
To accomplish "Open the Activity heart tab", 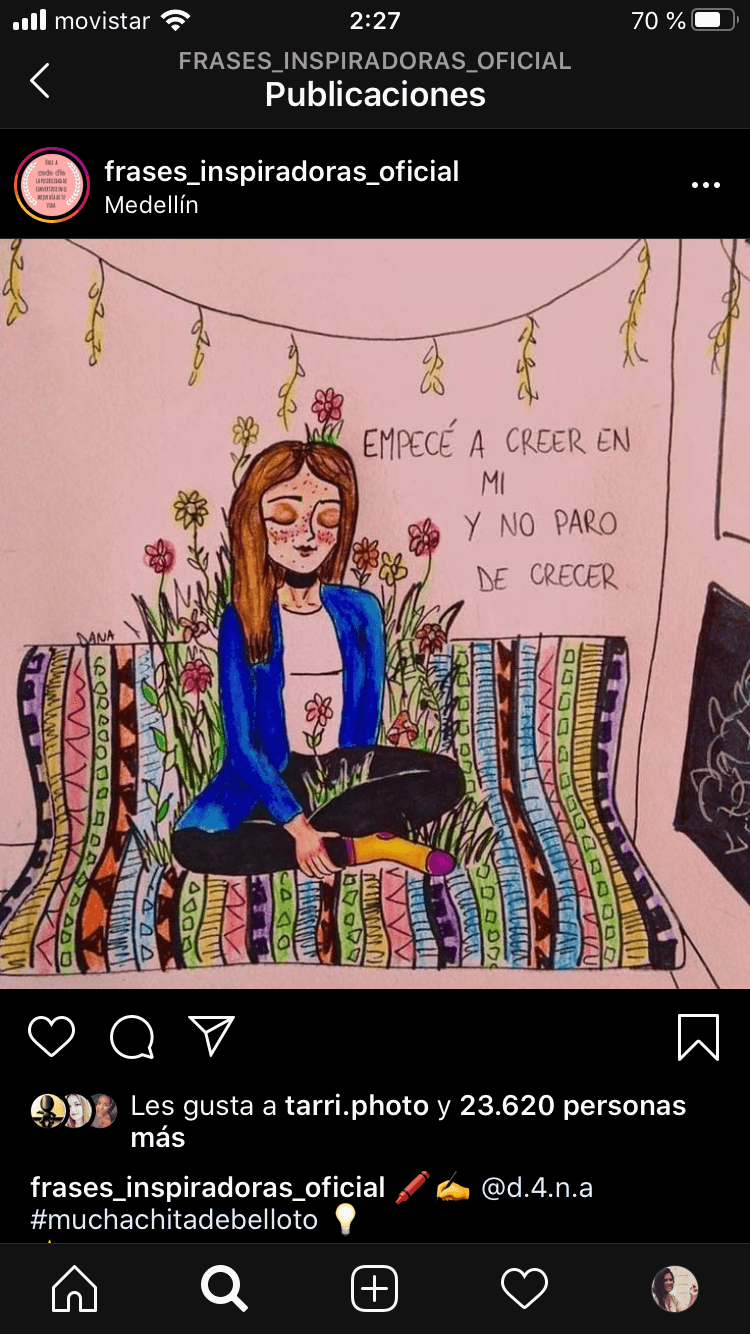I will [x=524, y=1288].
